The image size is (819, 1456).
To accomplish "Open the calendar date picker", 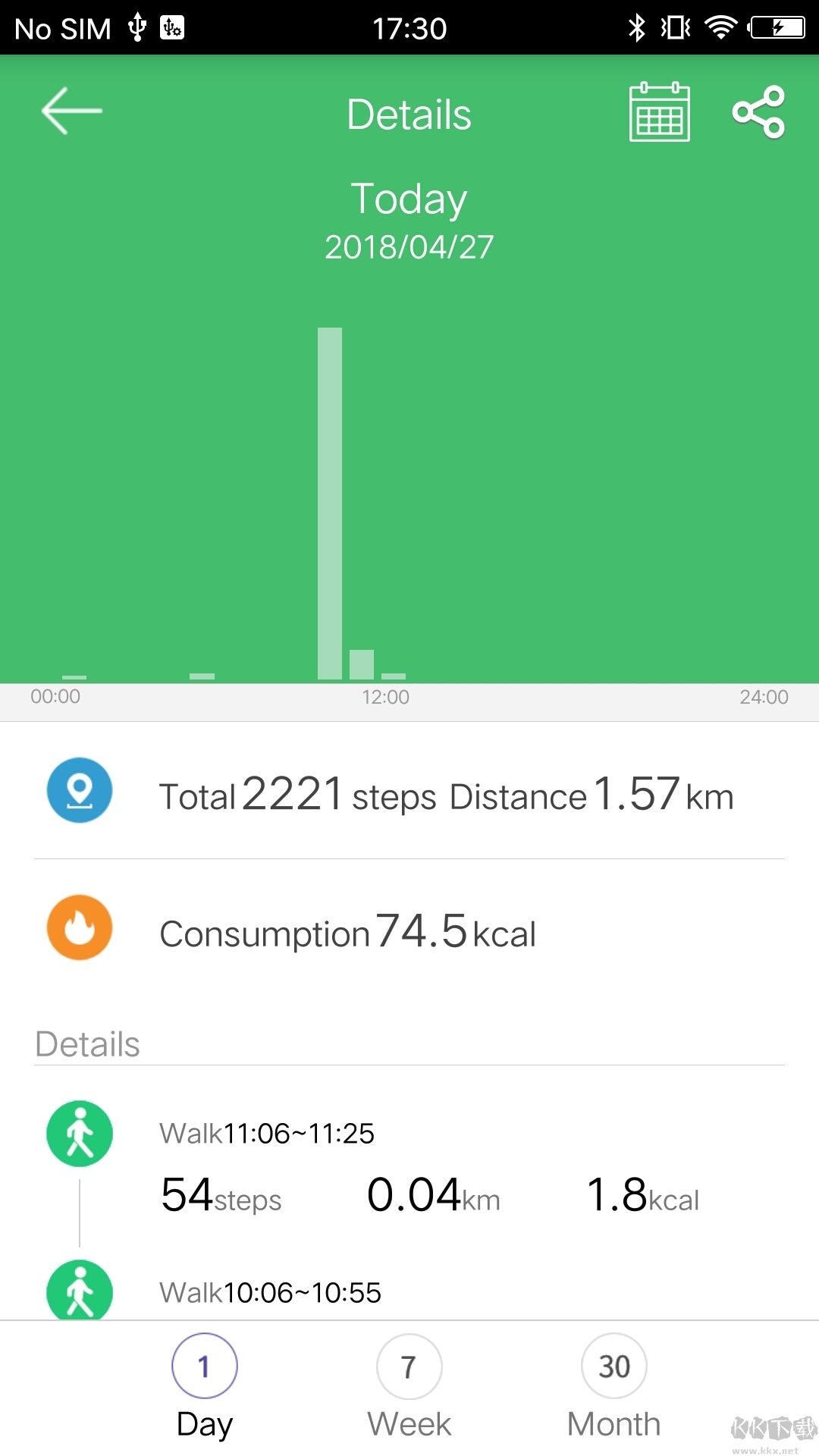I will click(659, 112).
